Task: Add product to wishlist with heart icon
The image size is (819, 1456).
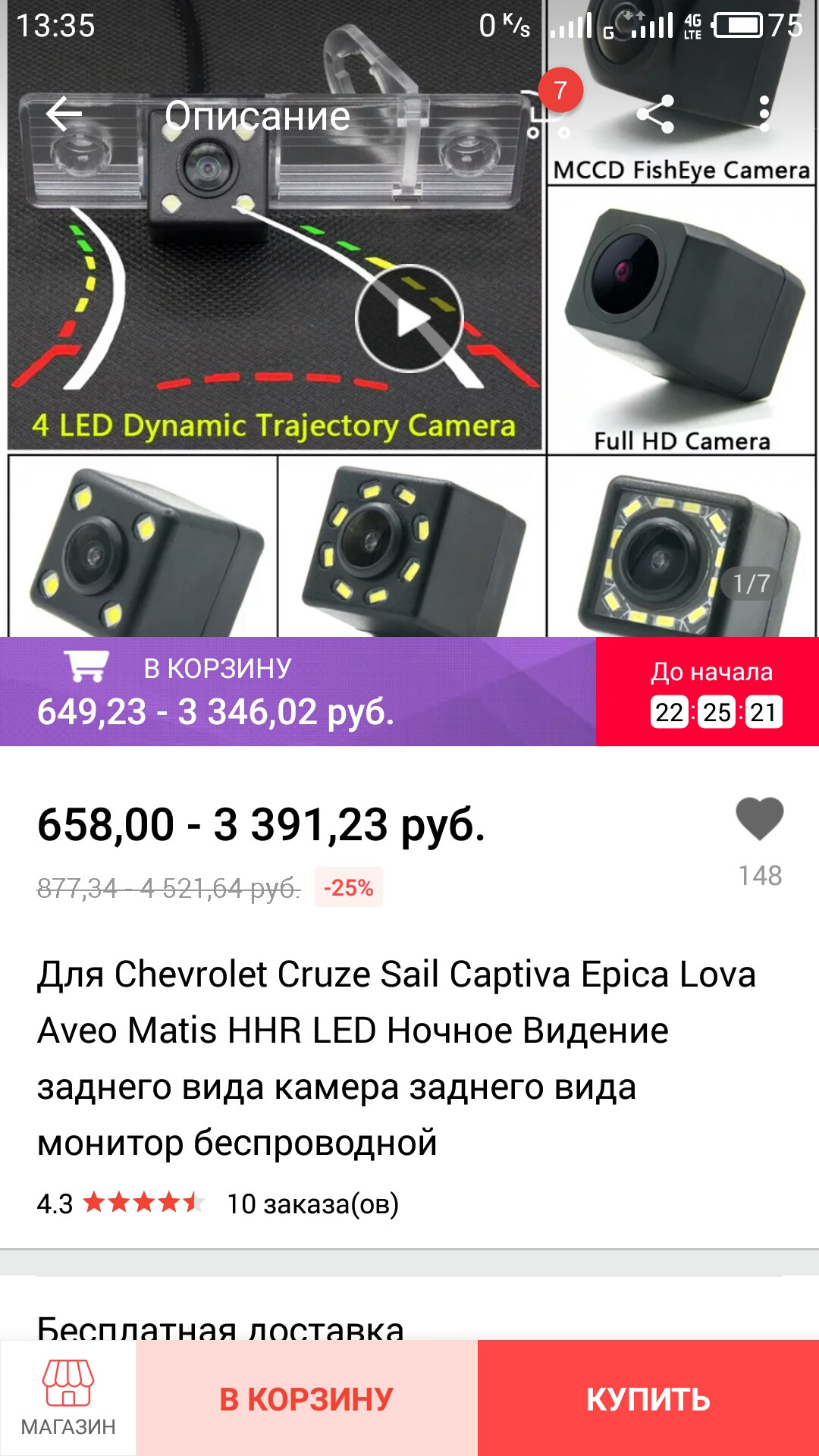Action: (759, 821)
